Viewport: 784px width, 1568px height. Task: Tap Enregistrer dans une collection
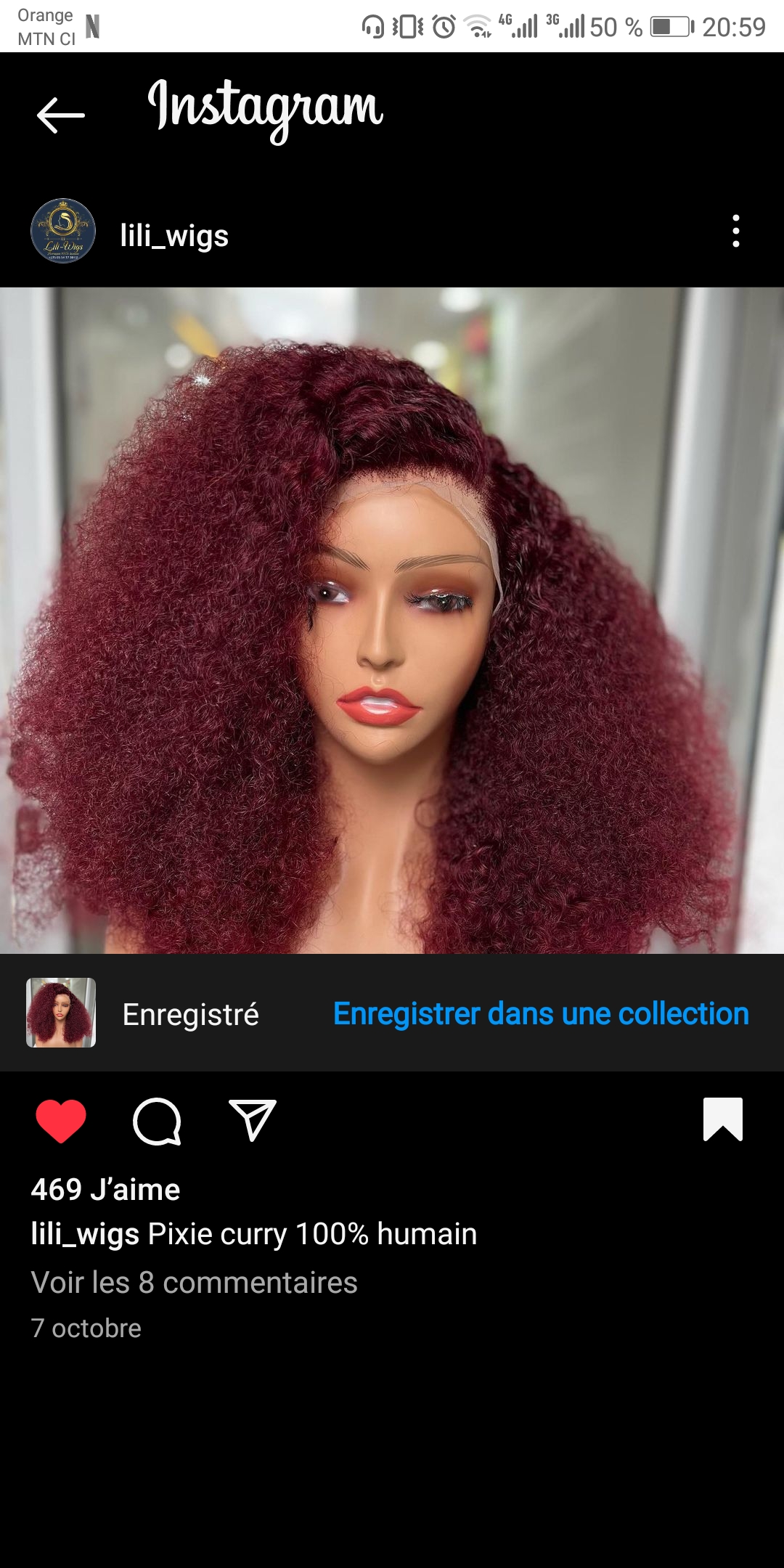tap(541, 1013)
